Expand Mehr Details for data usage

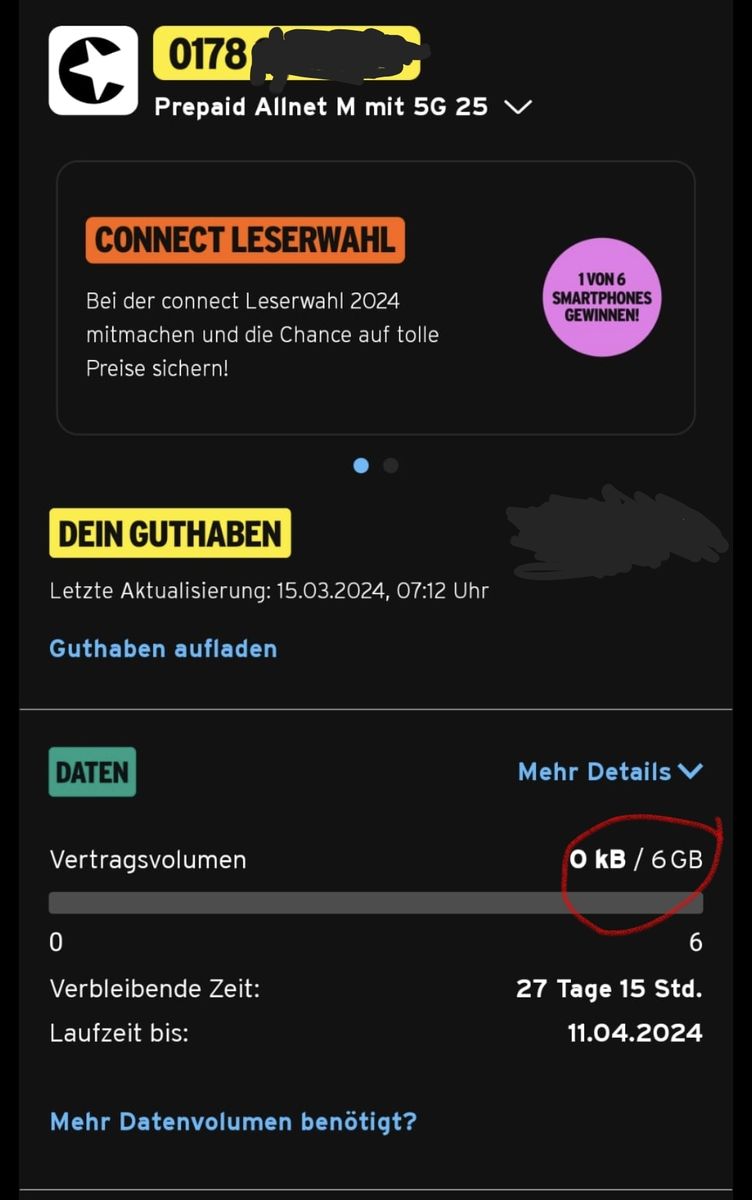[x=610, y=771]
